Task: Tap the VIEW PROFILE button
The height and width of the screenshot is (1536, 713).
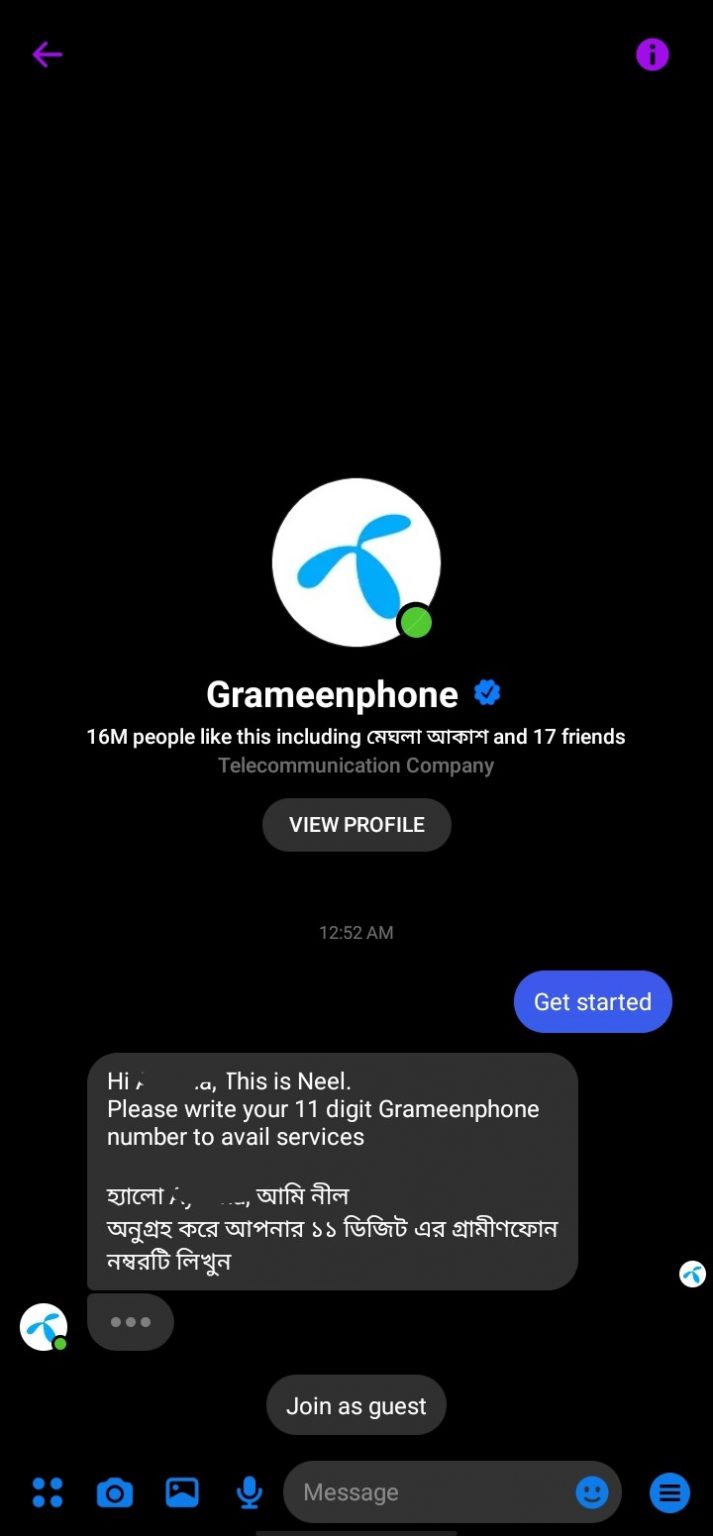Action: coord(357,825)
